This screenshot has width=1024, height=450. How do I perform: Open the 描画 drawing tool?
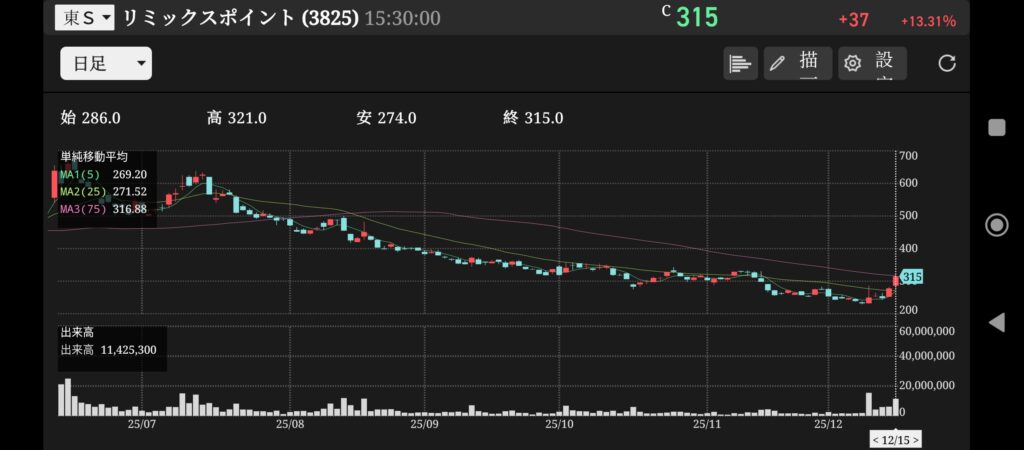coord(797,64)
